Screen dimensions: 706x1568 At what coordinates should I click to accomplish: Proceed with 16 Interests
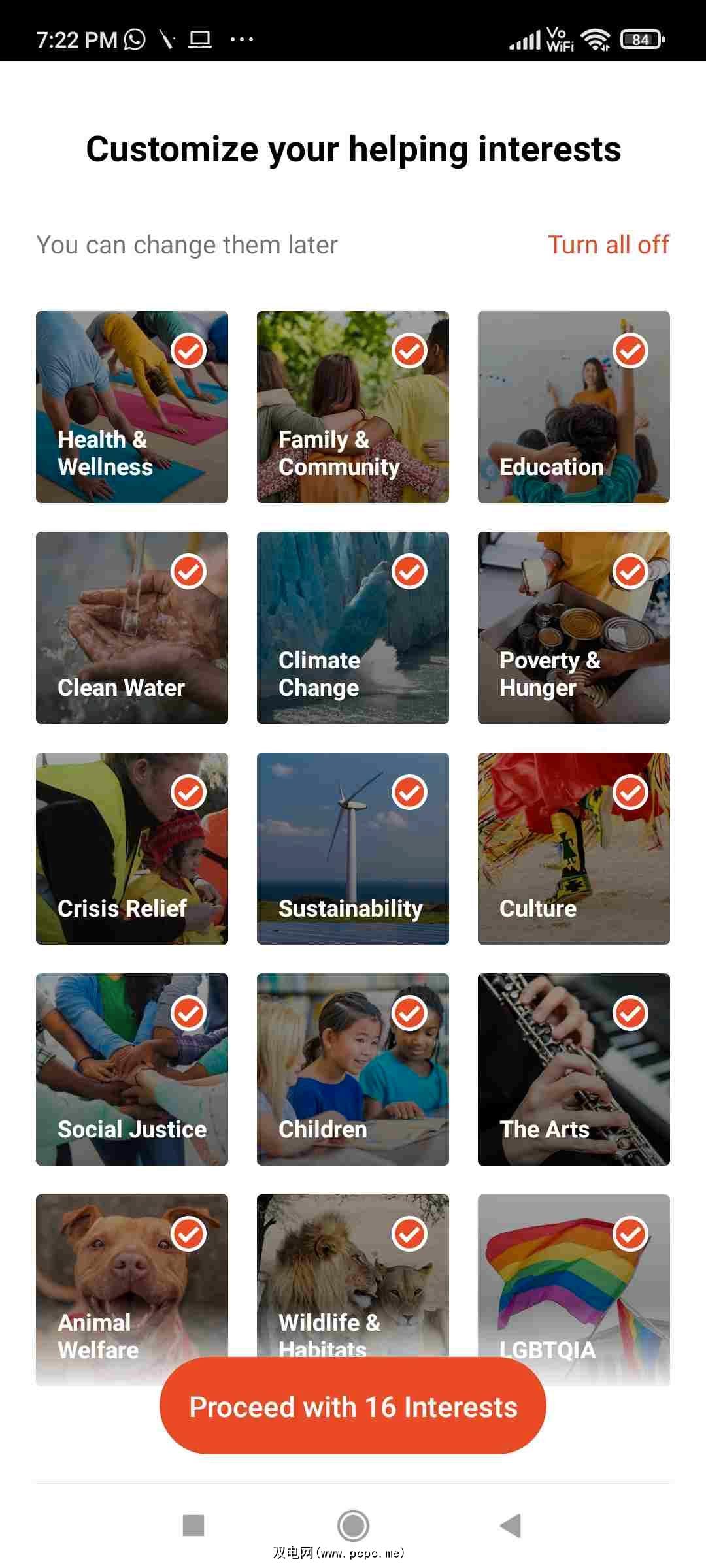(x=353, y=1406)
